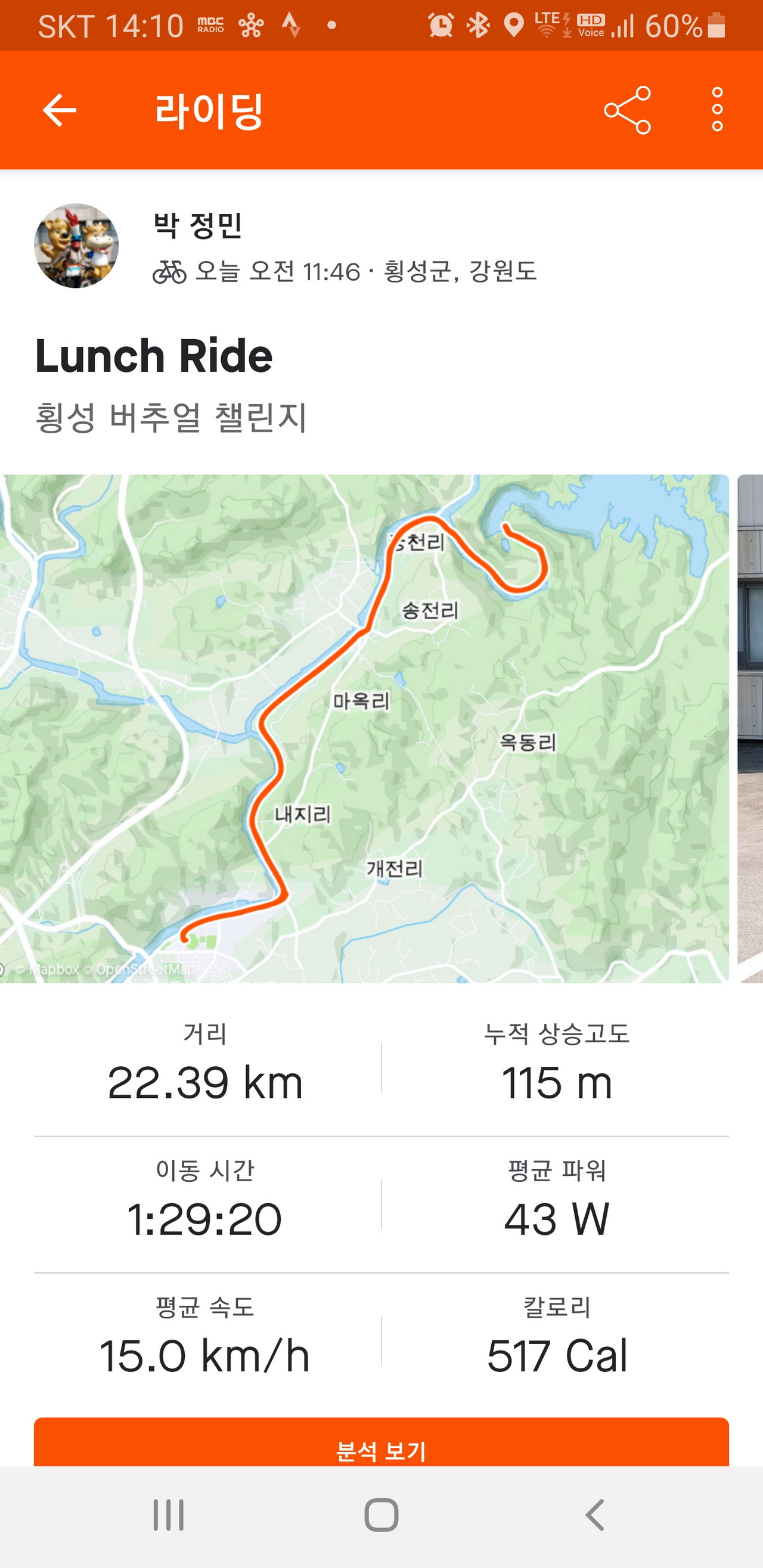Open the recent apps view
This screenshot has width=763, height=1568.
168,1515
